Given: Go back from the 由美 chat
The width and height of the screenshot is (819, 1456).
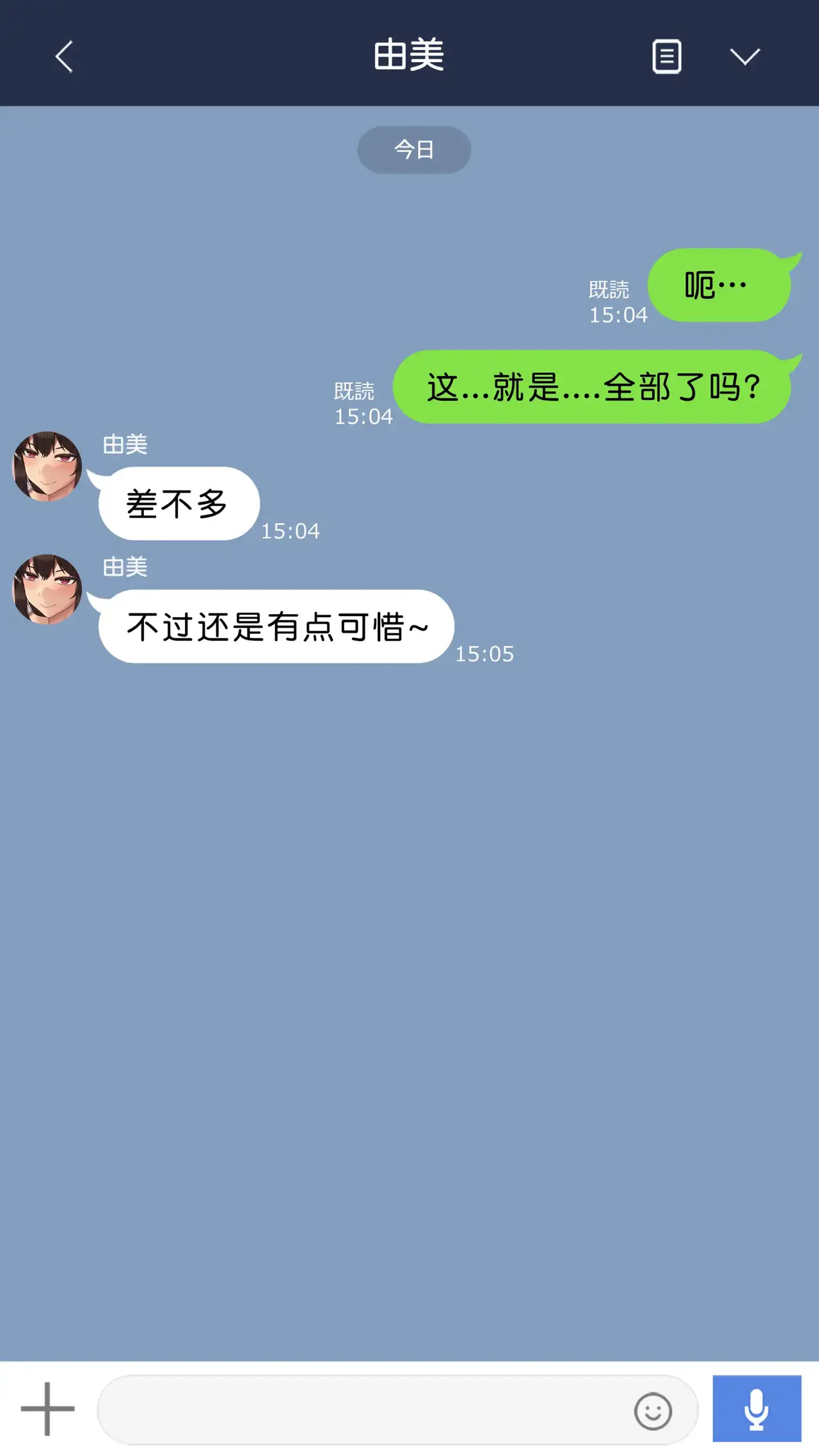Looking at the screenshot, I should point(64,56).
